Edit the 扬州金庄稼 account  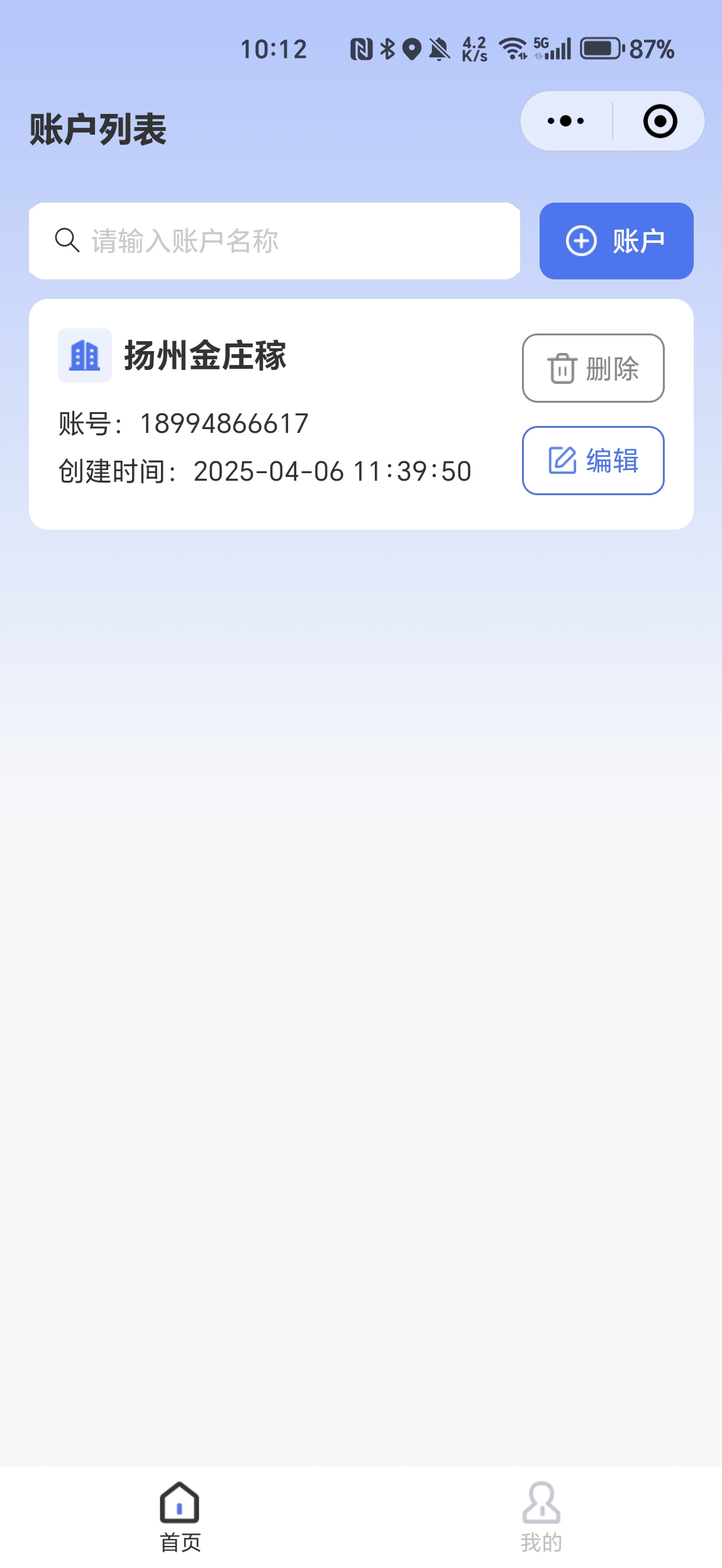pyautogui.click(x=593, y=461)
